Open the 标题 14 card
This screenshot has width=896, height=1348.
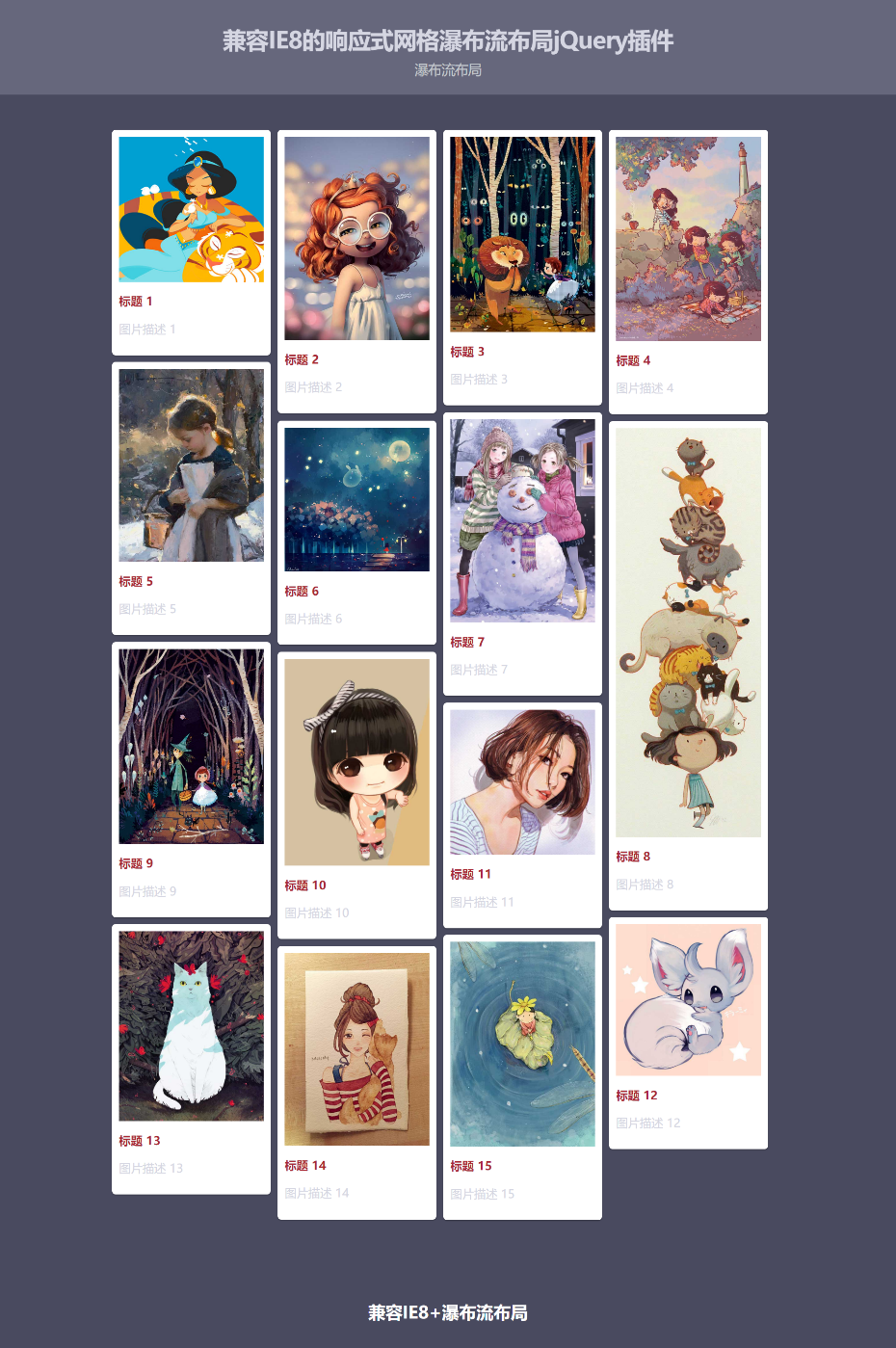[356, 1049]
